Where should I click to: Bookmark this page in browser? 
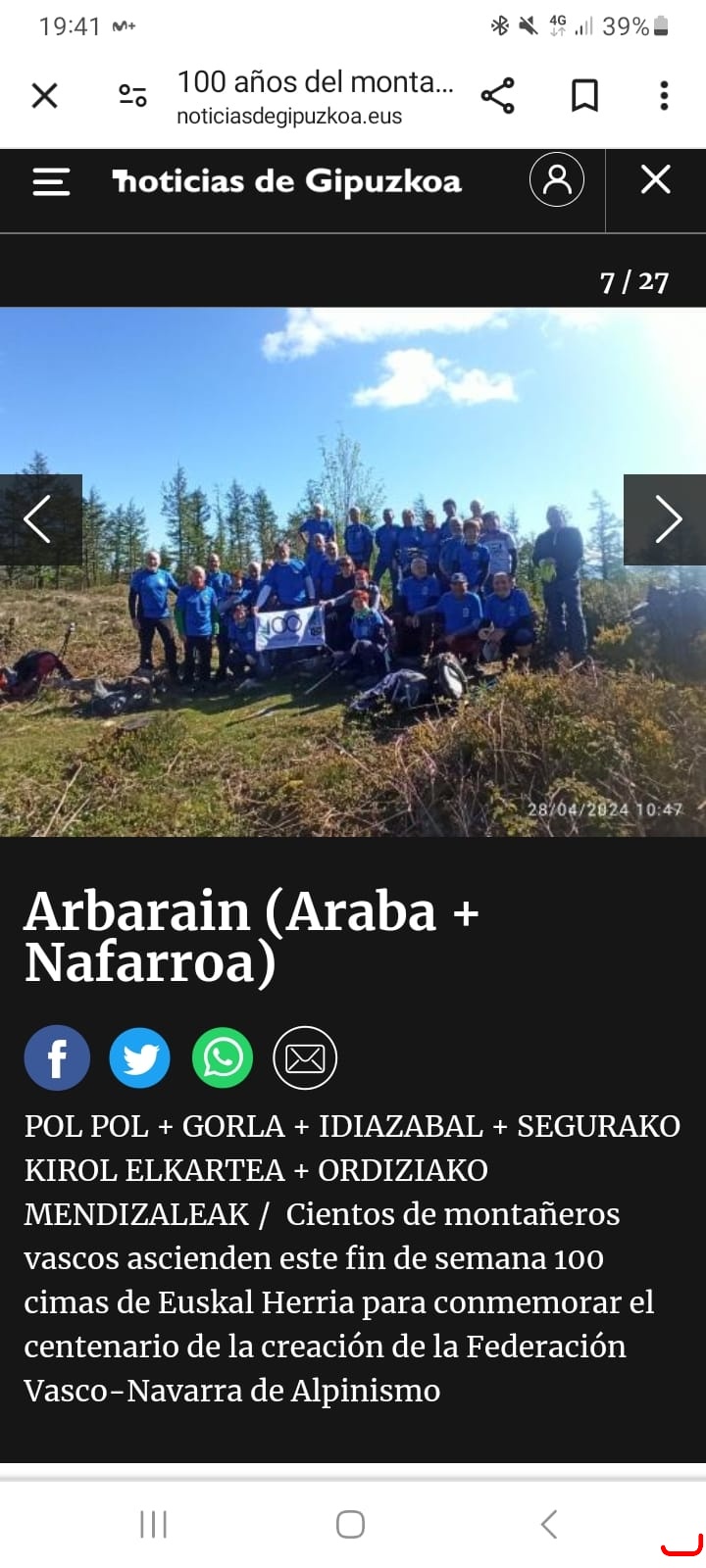coord(584,96)
